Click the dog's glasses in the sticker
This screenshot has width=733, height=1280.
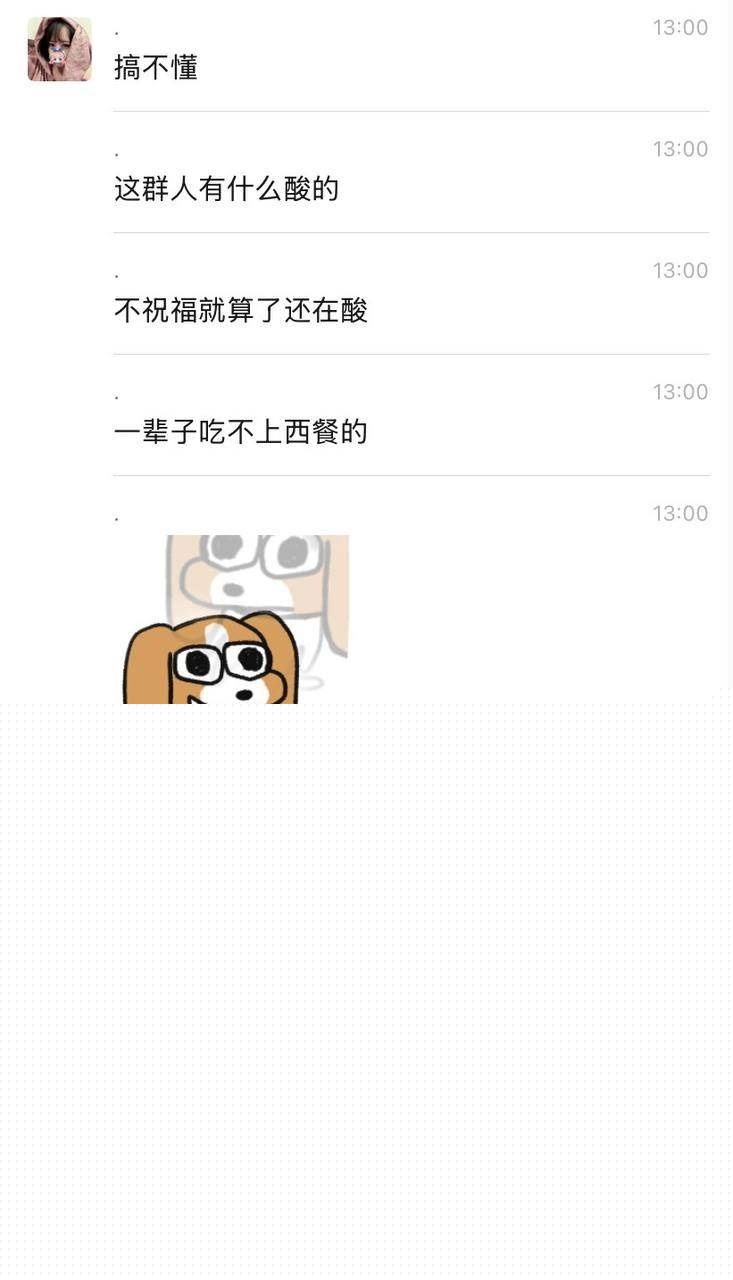[x=222, y=660]
